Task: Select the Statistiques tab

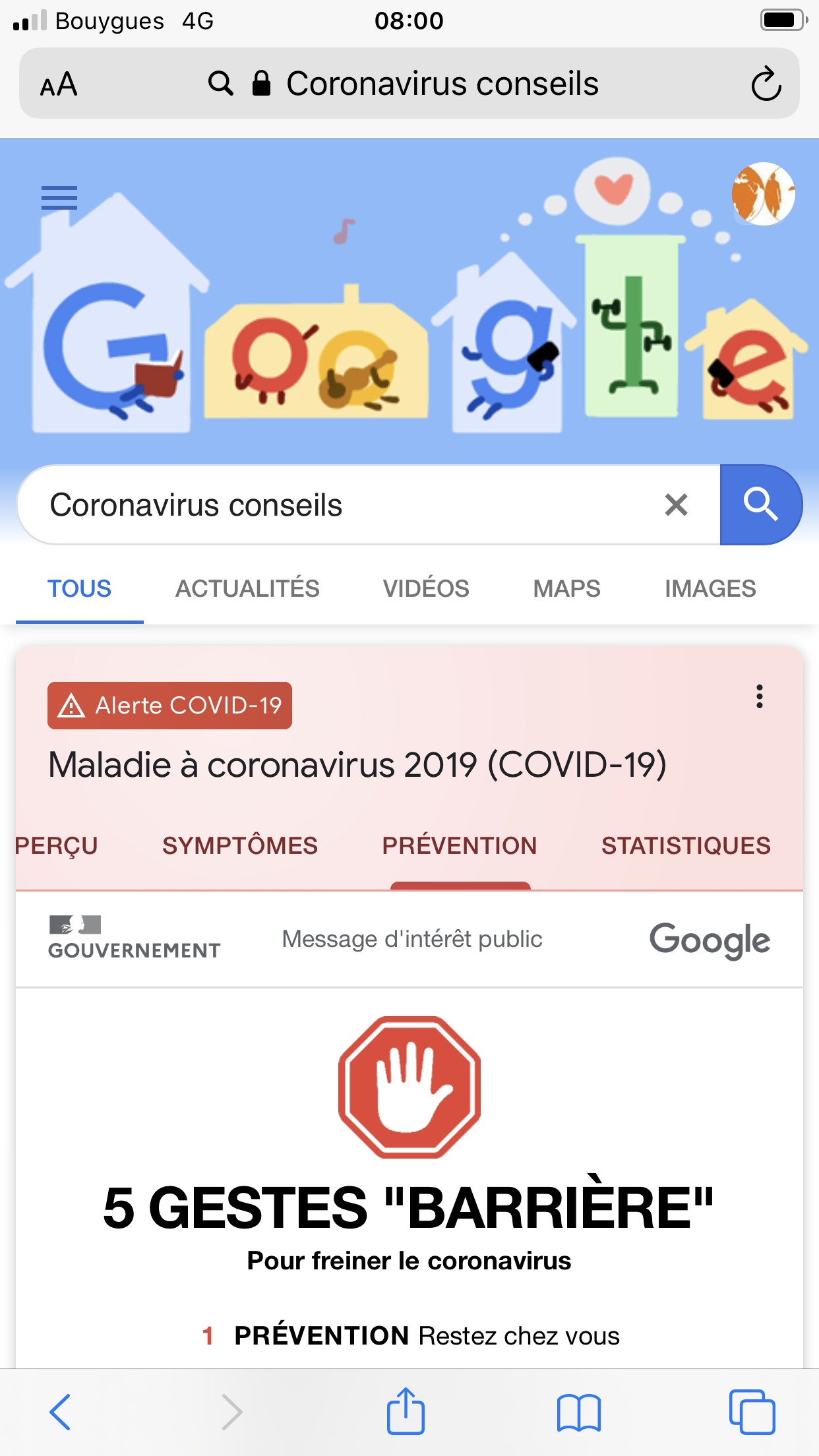Action: [686, 845]
